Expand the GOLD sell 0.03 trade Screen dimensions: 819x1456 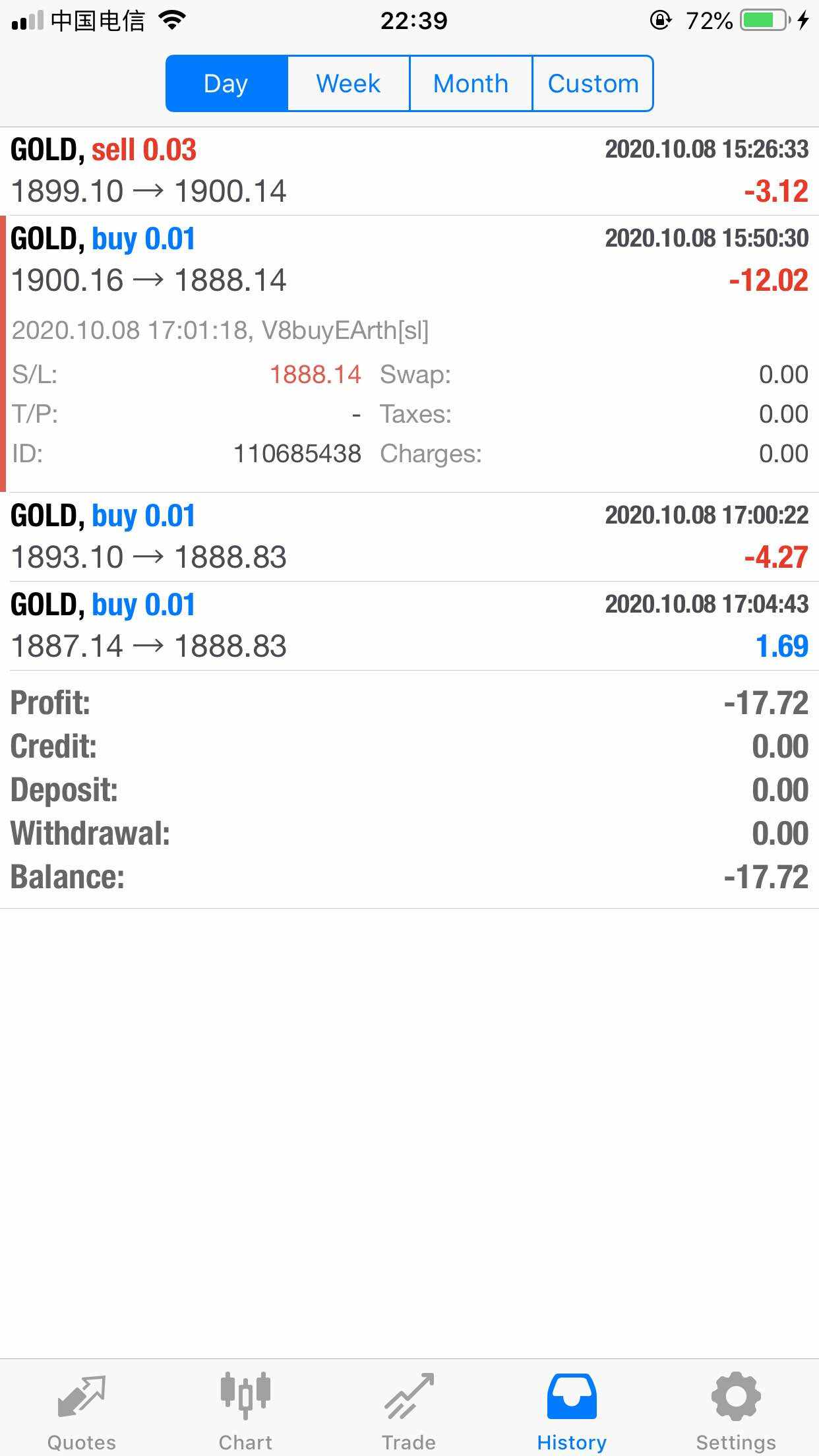(409, 171)
